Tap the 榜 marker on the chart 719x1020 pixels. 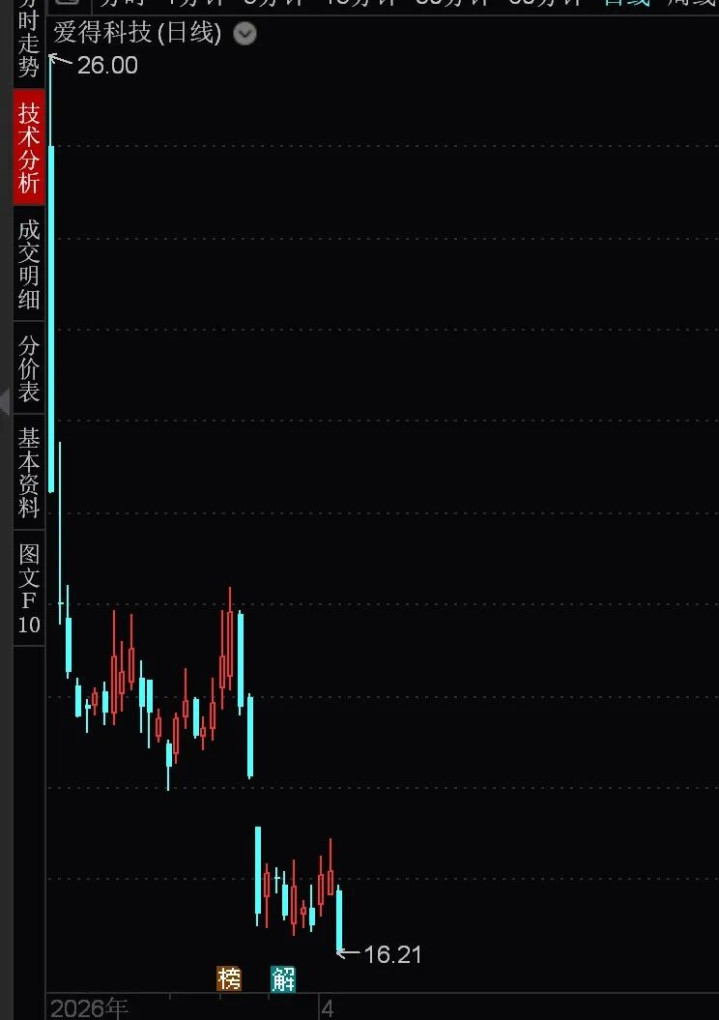(x=230, y=979)
